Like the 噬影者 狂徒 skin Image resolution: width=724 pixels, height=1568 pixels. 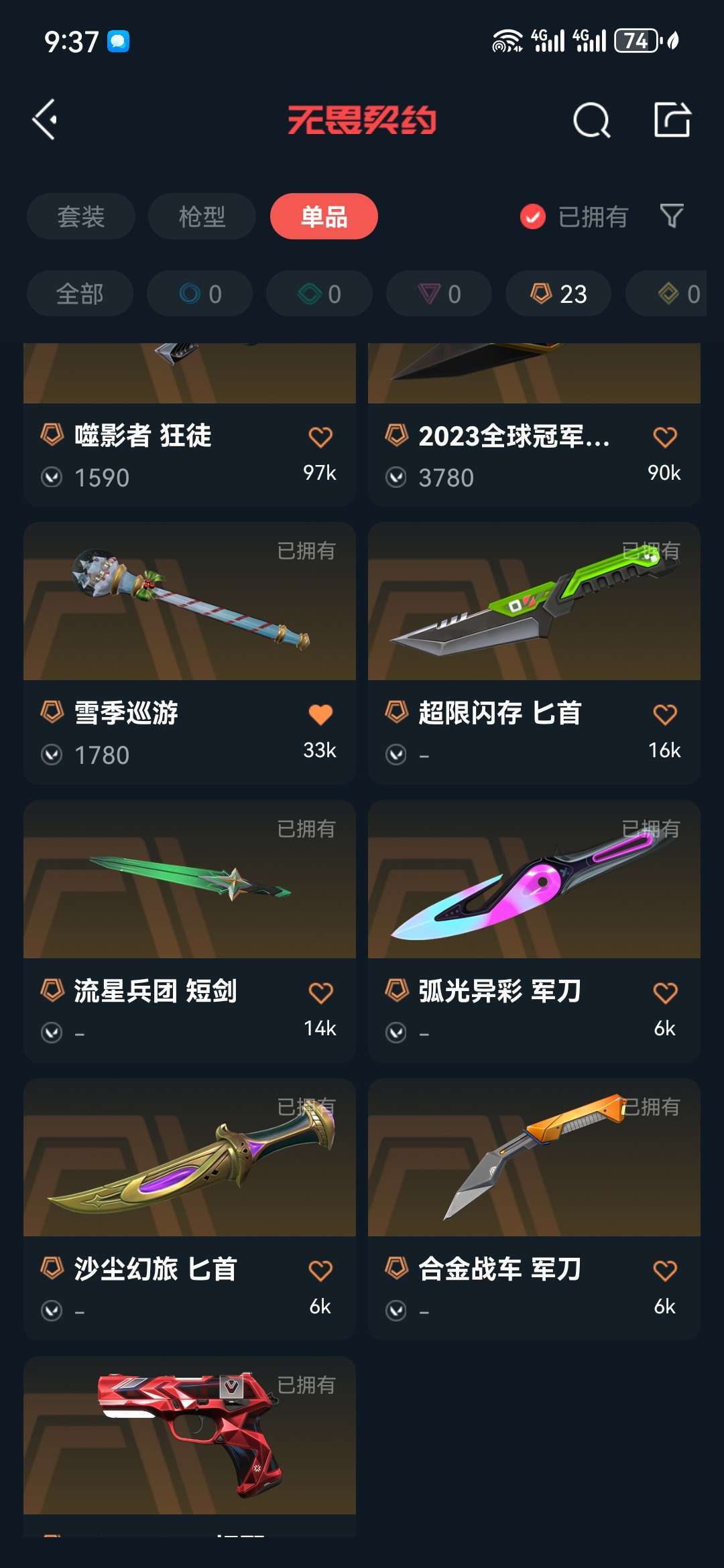[x=320, y=437]
